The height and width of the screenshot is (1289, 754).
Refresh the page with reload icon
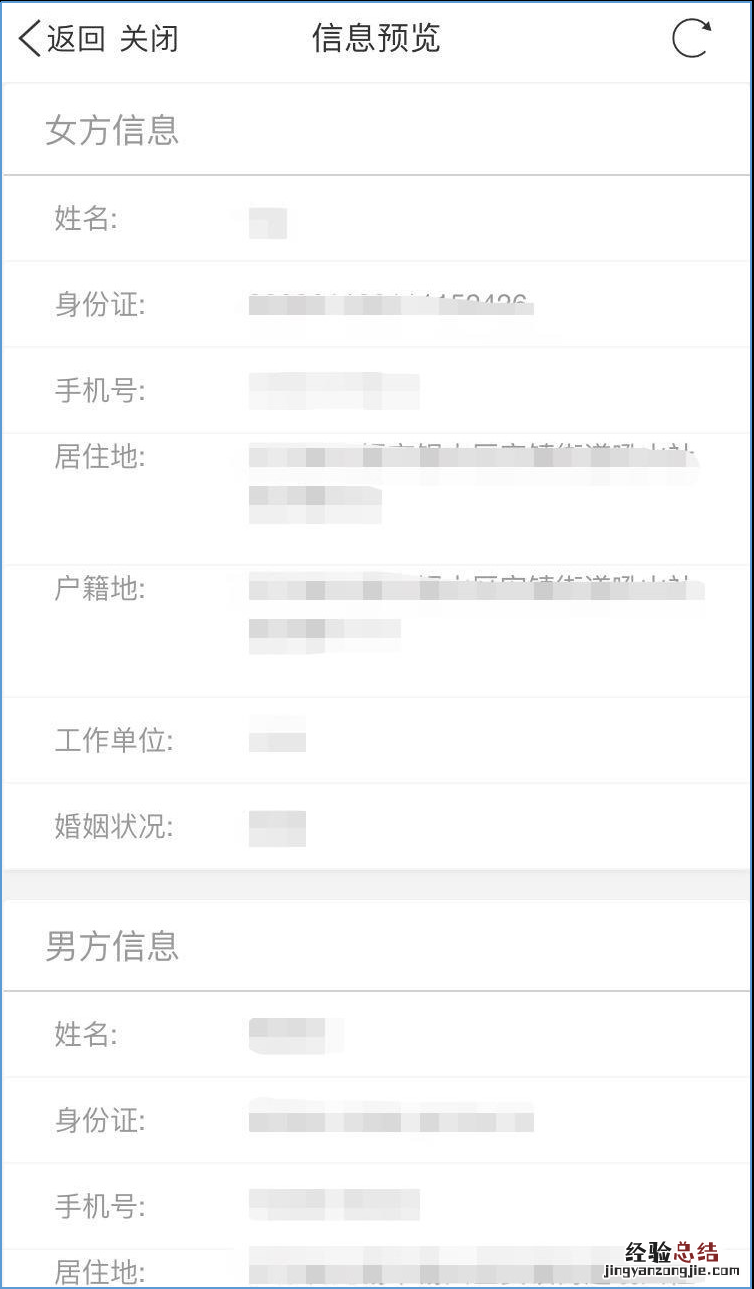pos(691,39)
